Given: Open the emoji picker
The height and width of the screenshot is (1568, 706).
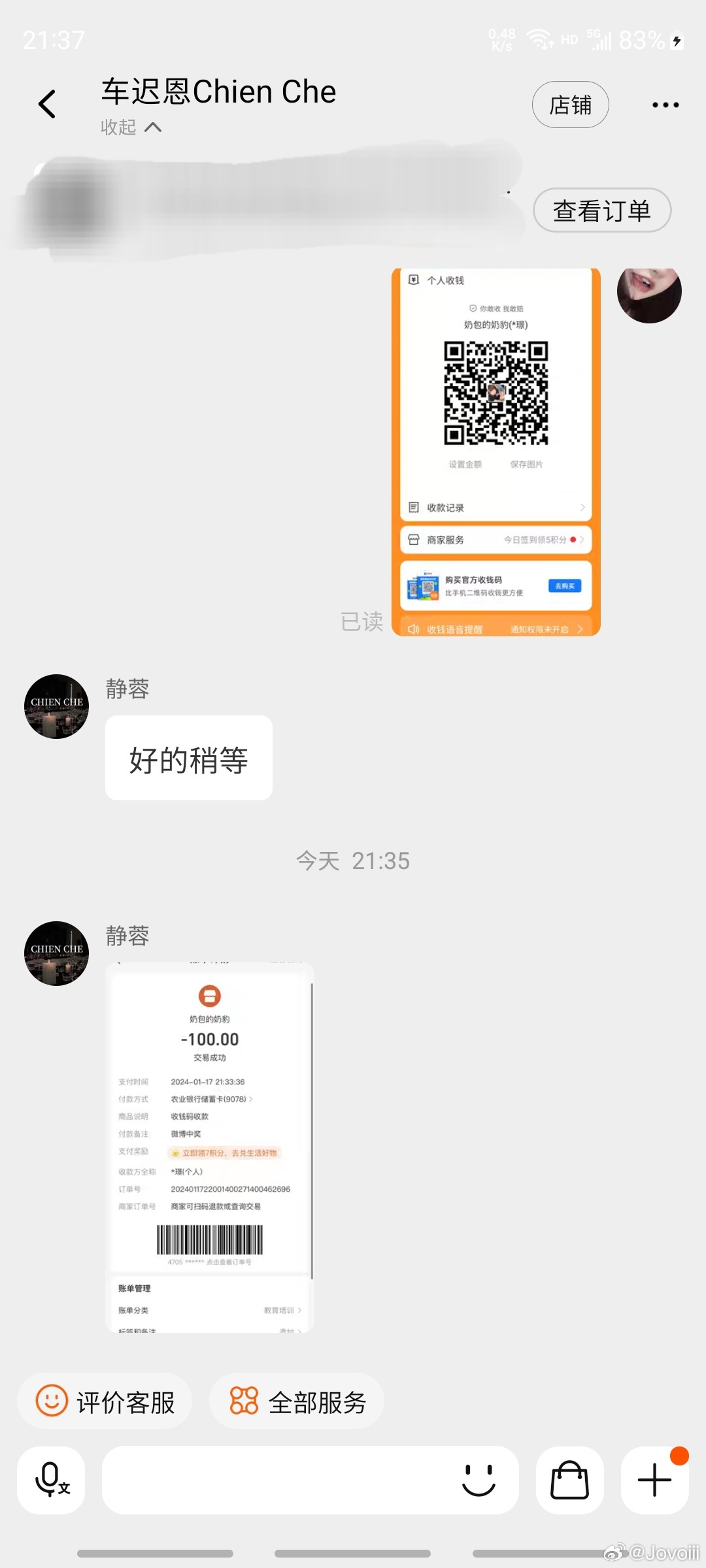Looking at the screenshot, I should [x=479, y=1480].
